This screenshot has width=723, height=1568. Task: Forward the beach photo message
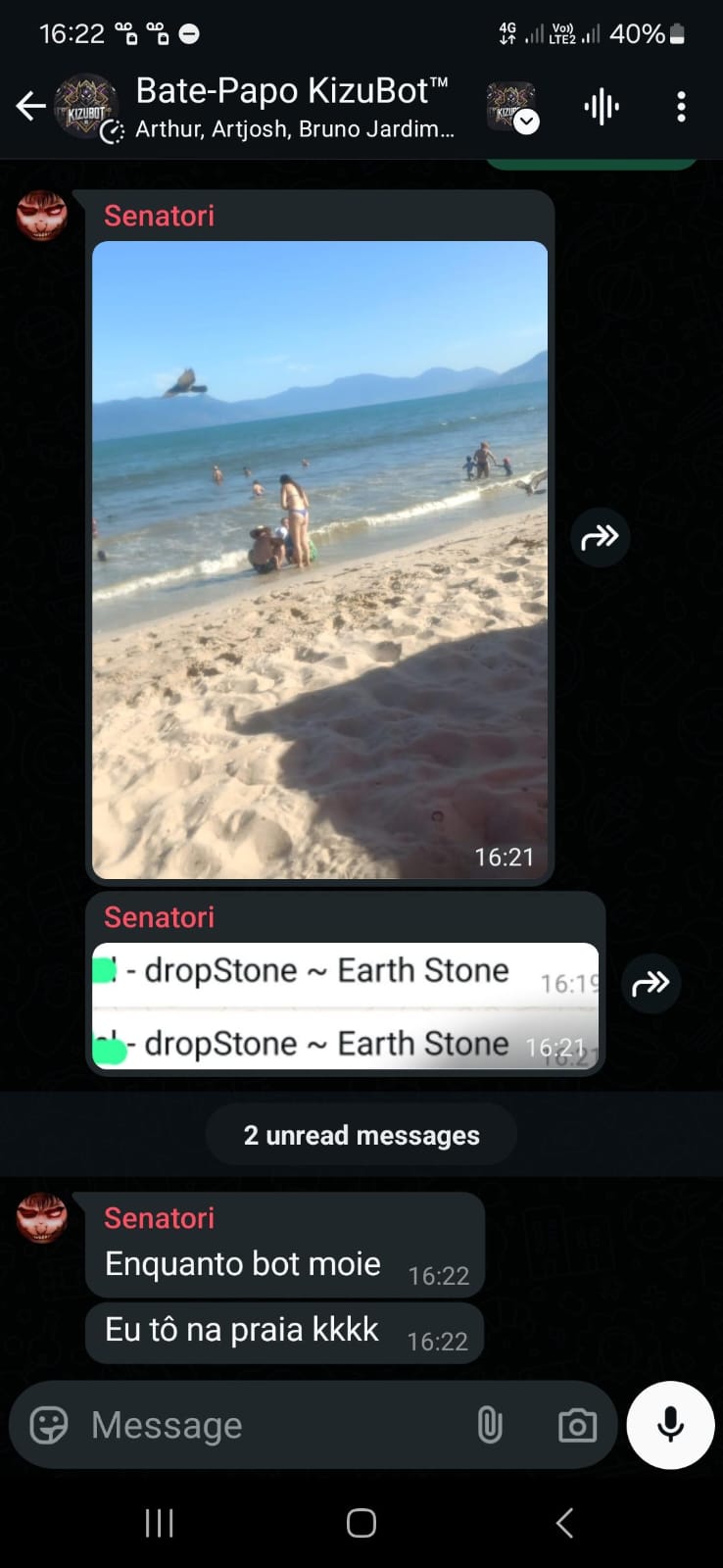600,537
